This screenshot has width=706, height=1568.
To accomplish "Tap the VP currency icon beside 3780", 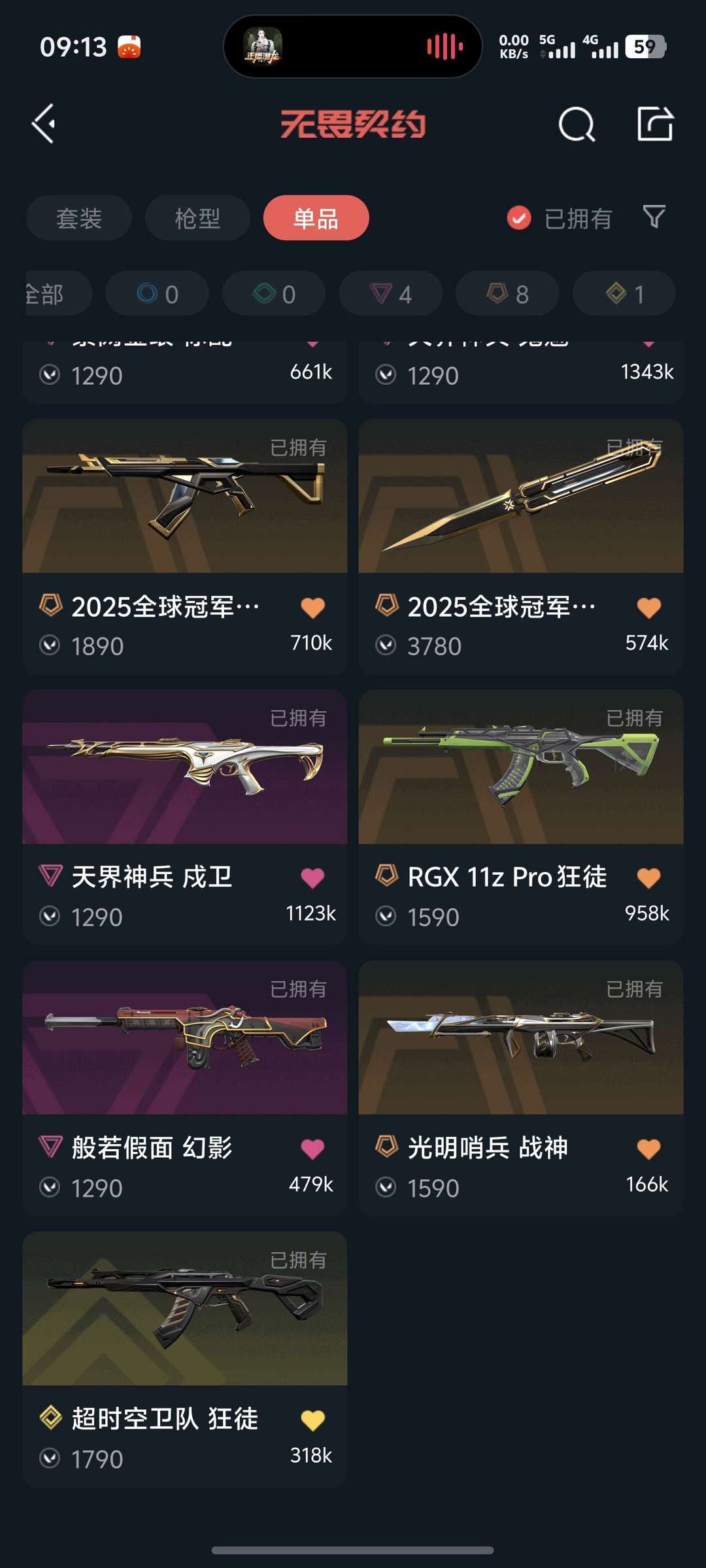I will click(x=388, y=645).
